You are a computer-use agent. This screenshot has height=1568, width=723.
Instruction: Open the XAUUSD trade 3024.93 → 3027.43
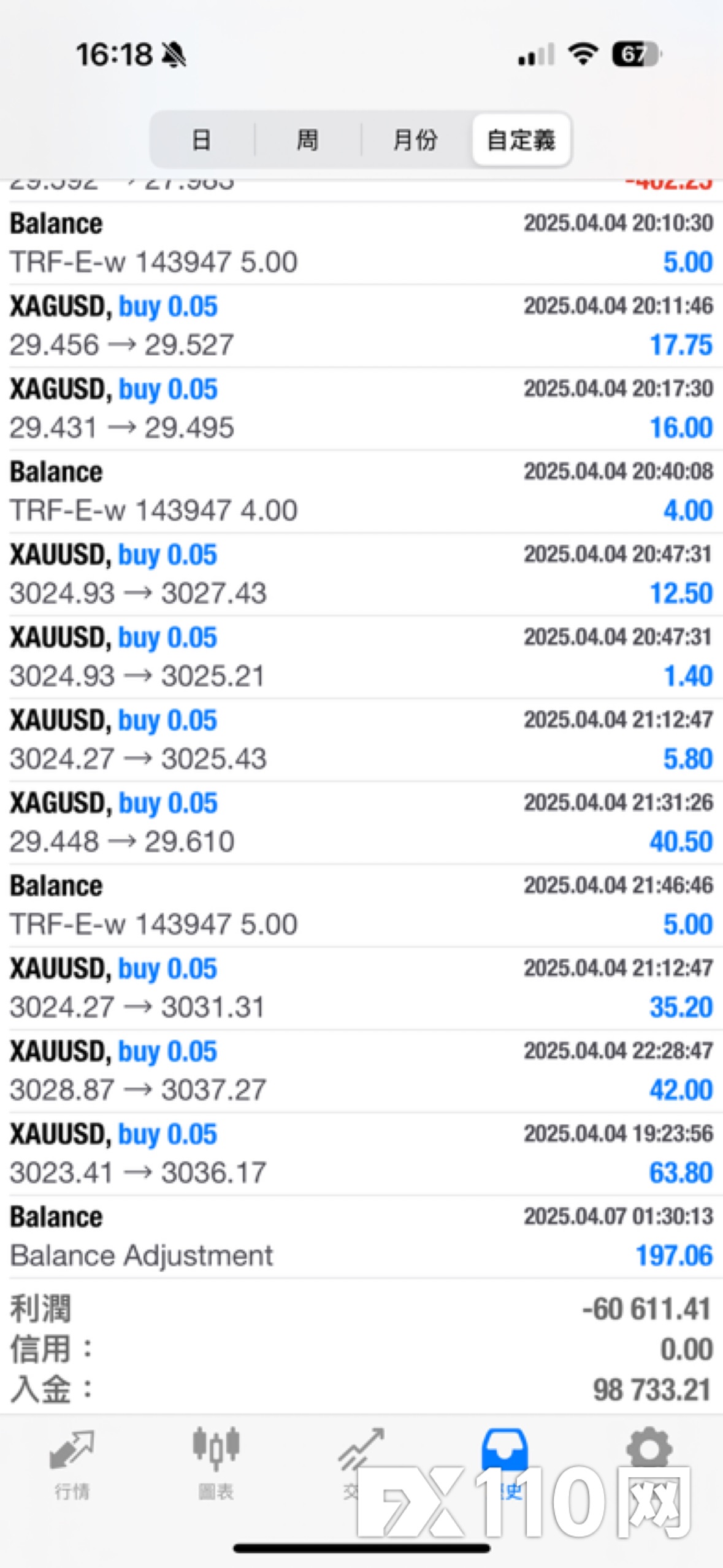(361, 574)
